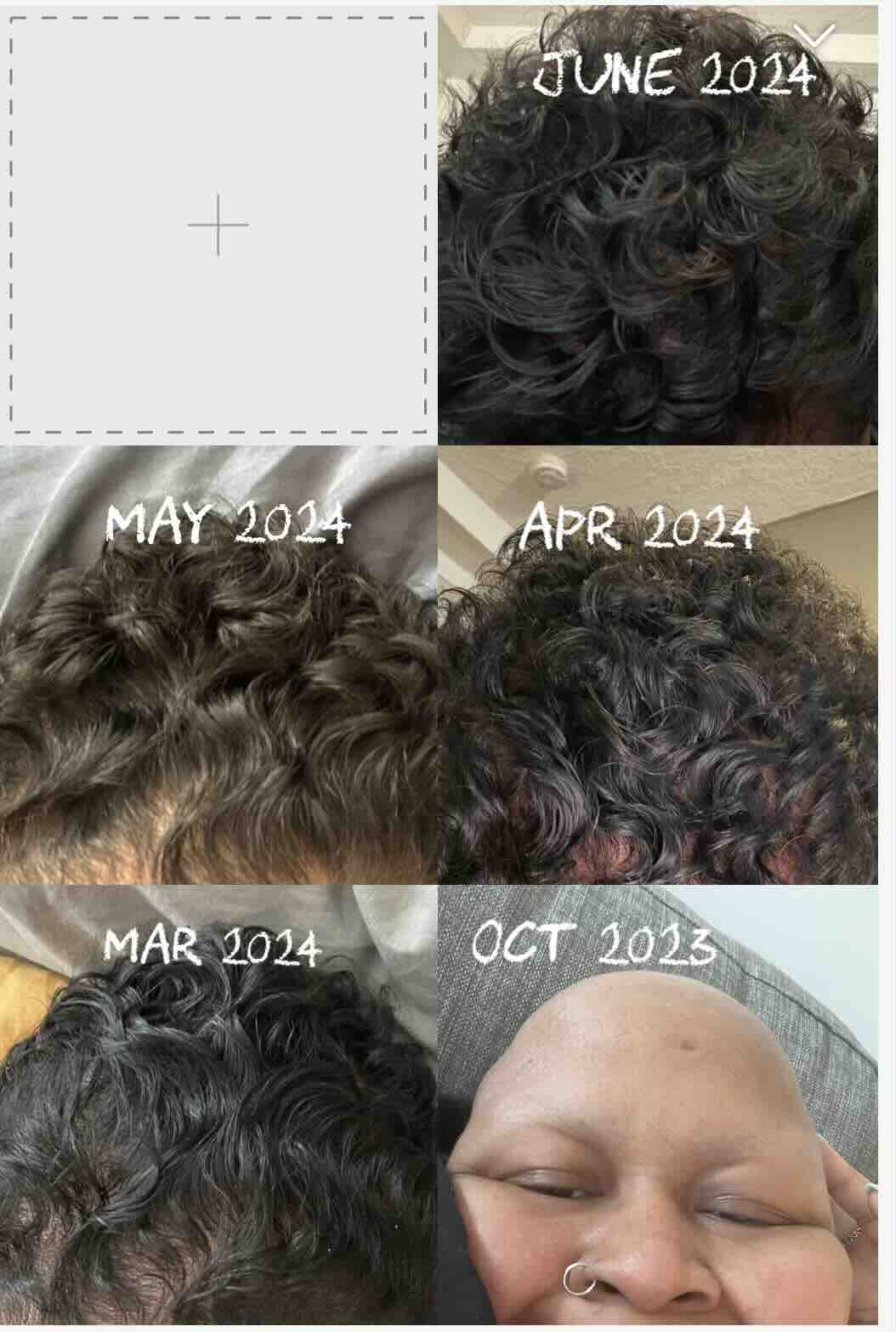Add a photo to the empty slot
896x1332 pixels.
coord(218,225)
